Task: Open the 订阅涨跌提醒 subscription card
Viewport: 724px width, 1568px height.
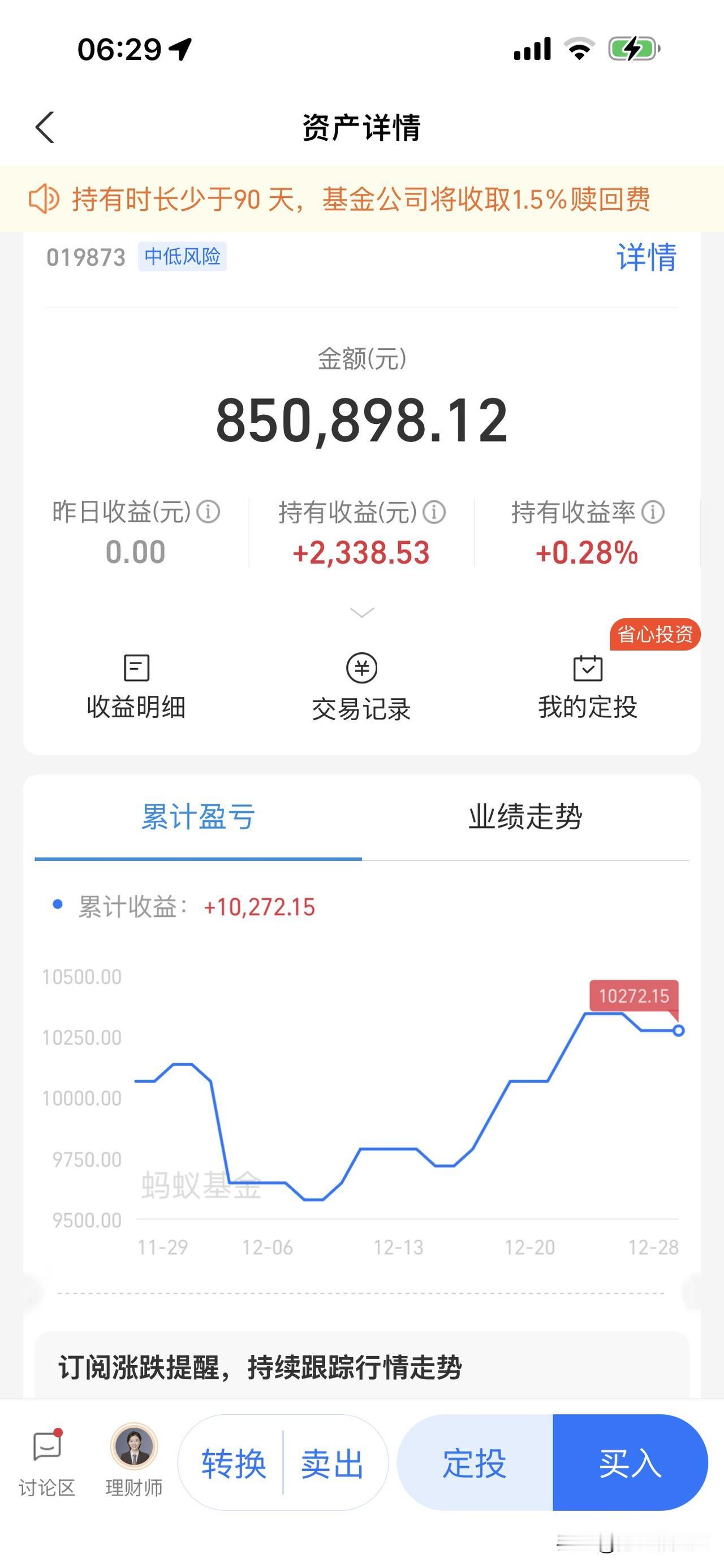Action: pos(361,1368)
